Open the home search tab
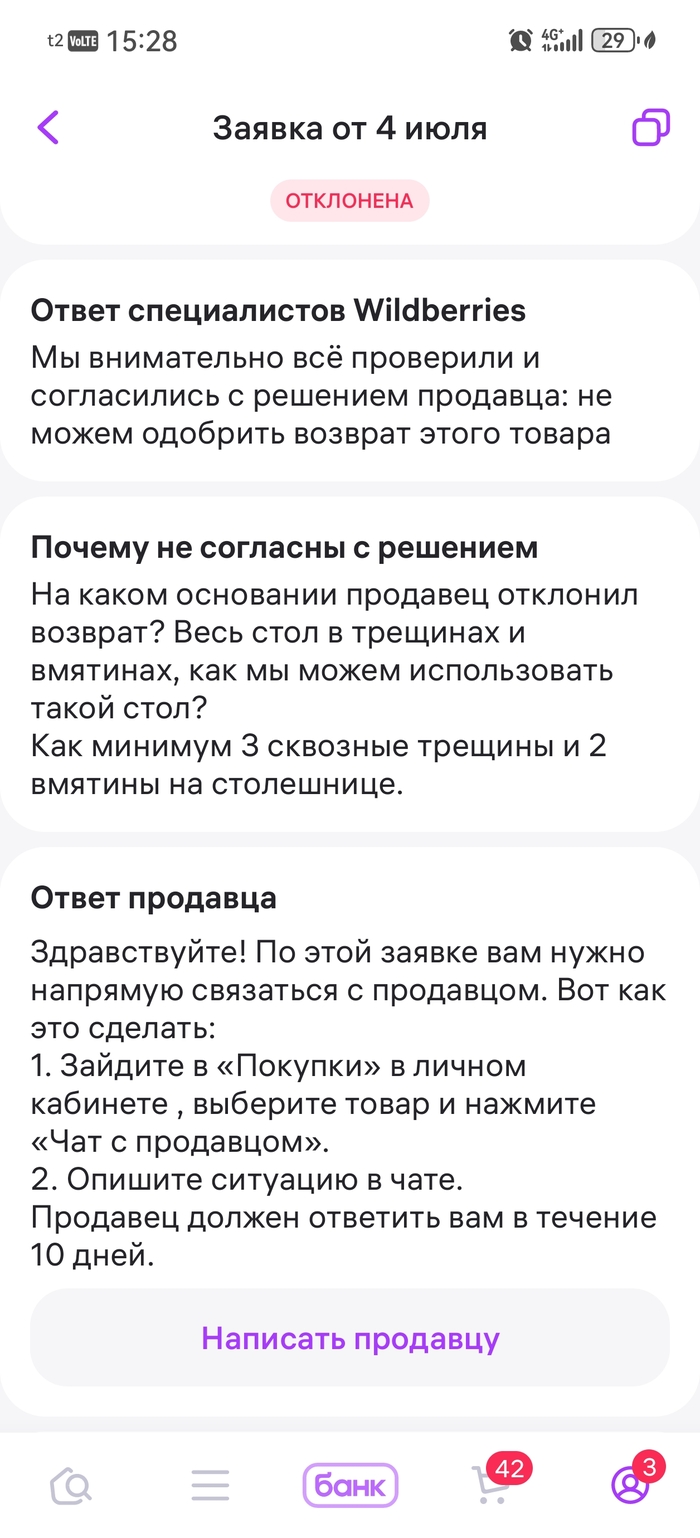The image size is (700, 1538). tap(70, 1486)
